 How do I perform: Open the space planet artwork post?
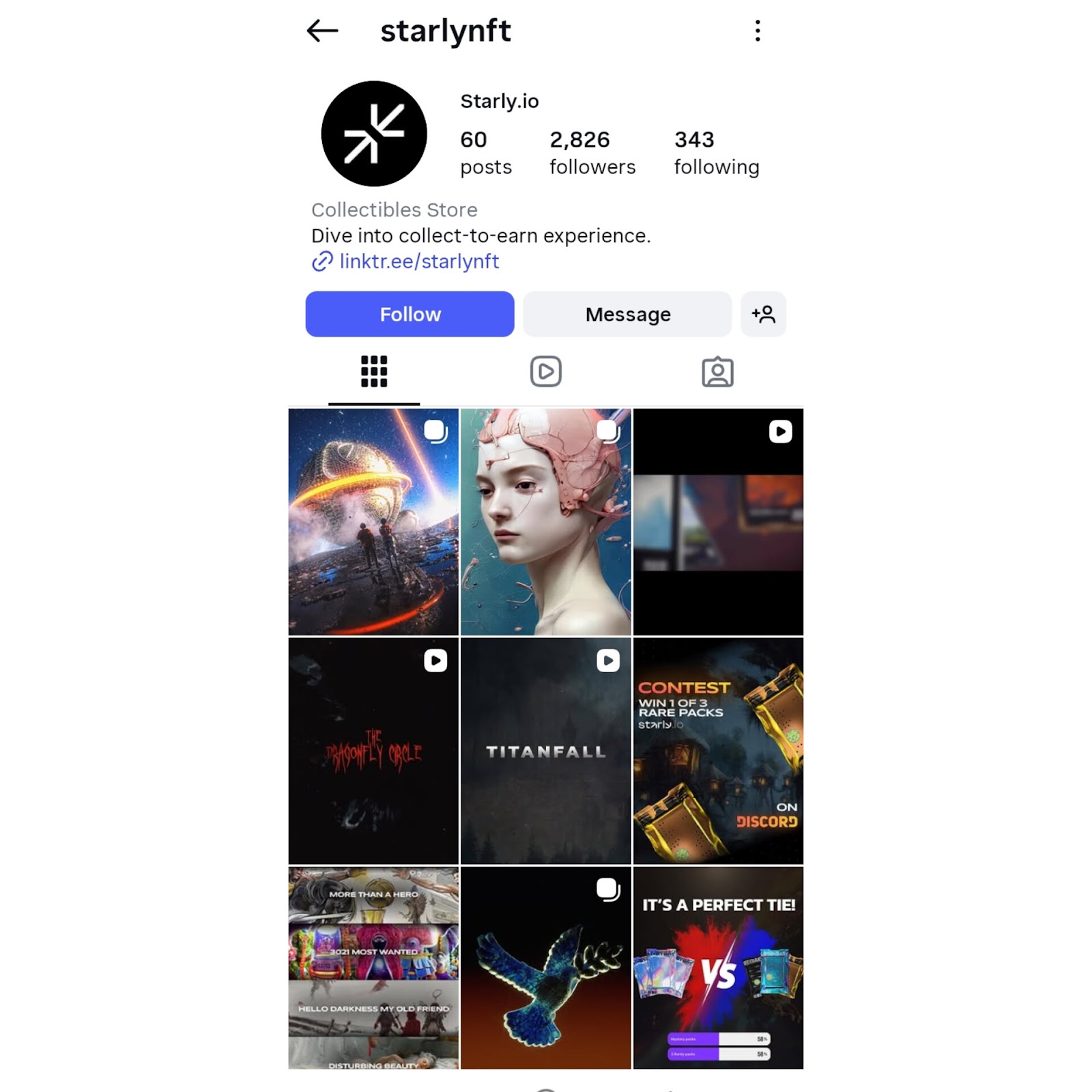tap(373, 522)
